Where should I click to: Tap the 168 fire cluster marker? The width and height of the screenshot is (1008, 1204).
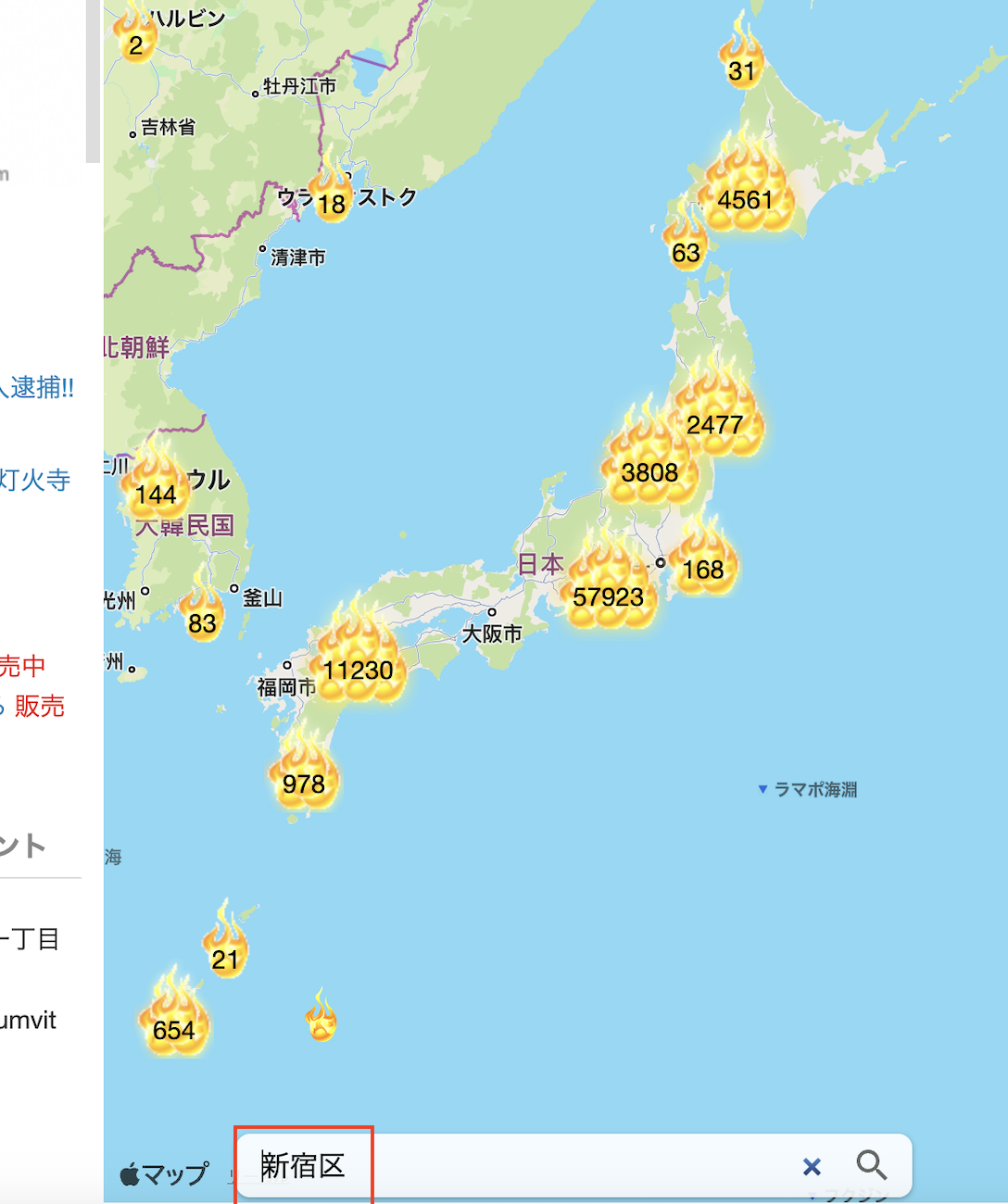click(x=703, y=564)
